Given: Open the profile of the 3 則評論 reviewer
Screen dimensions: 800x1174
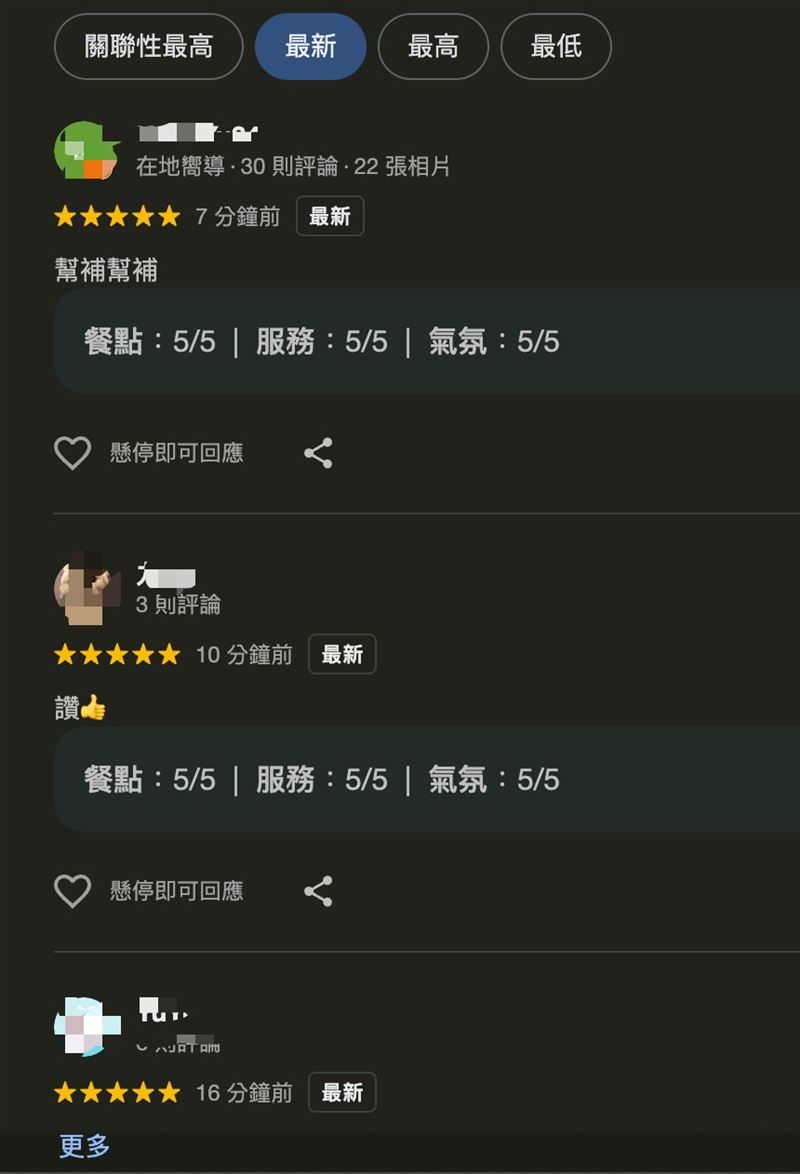Looking at the screenshot, I should [x=86, y=588].
